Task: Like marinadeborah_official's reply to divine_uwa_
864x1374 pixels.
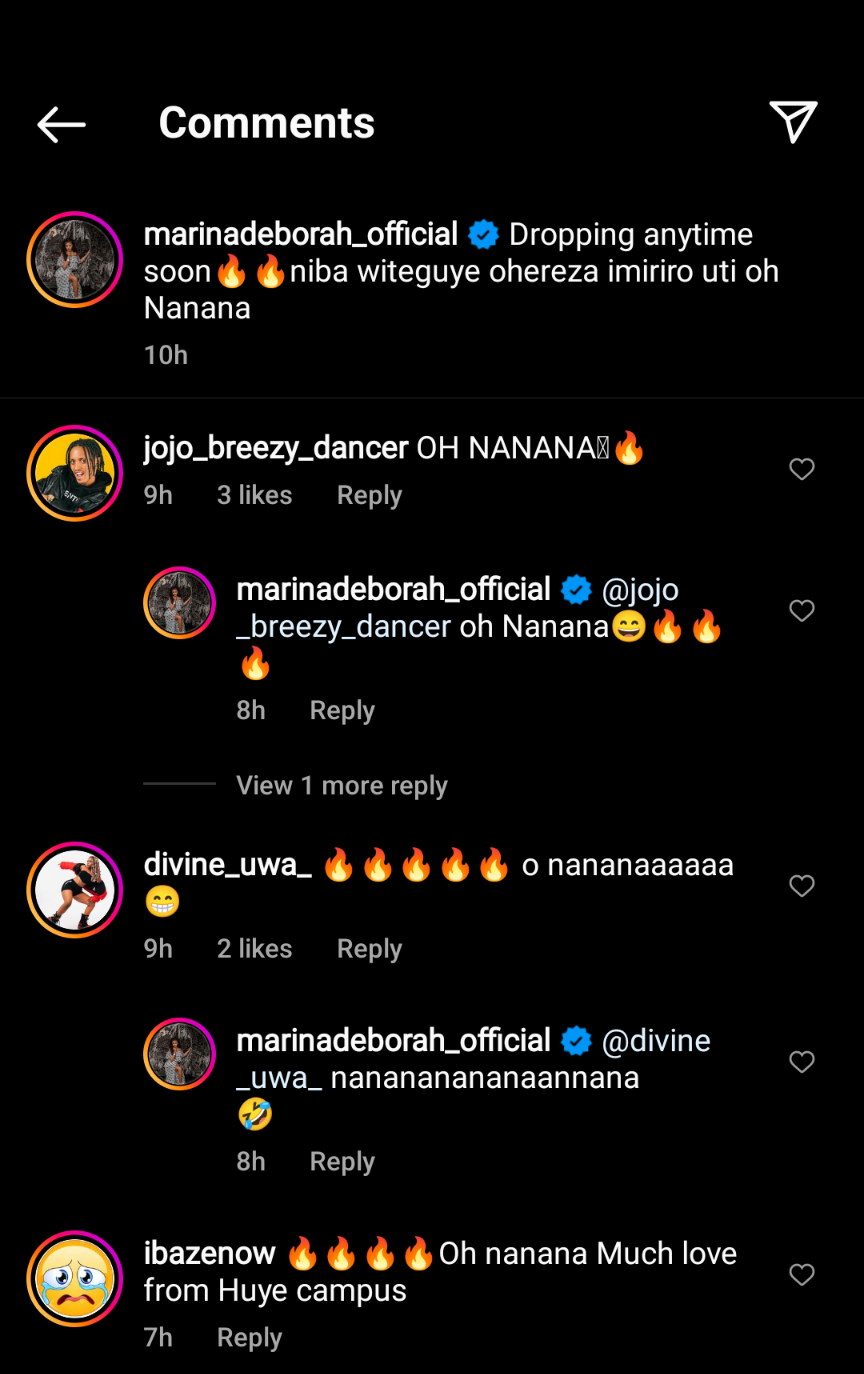Action: [802, 1062]
